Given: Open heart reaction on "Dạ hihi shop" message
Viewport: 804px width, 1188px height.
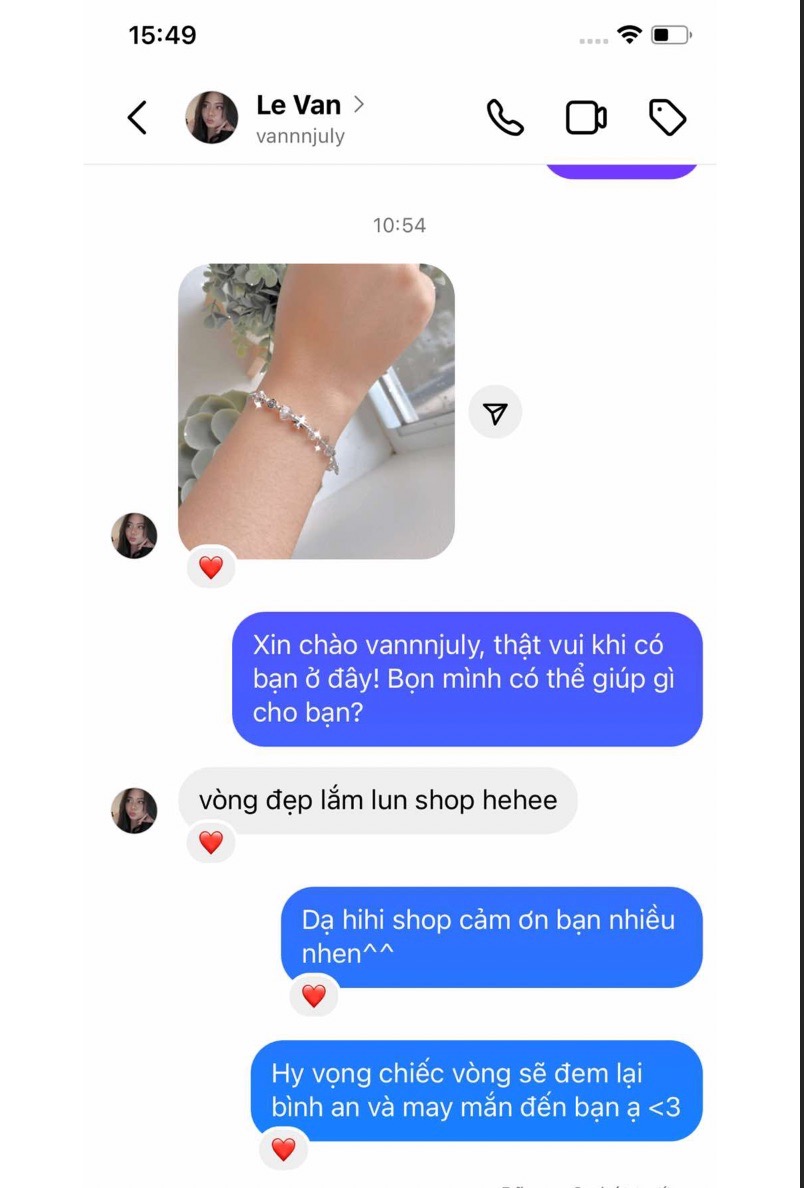Looking at the screenshot, I should coord(314,996).
